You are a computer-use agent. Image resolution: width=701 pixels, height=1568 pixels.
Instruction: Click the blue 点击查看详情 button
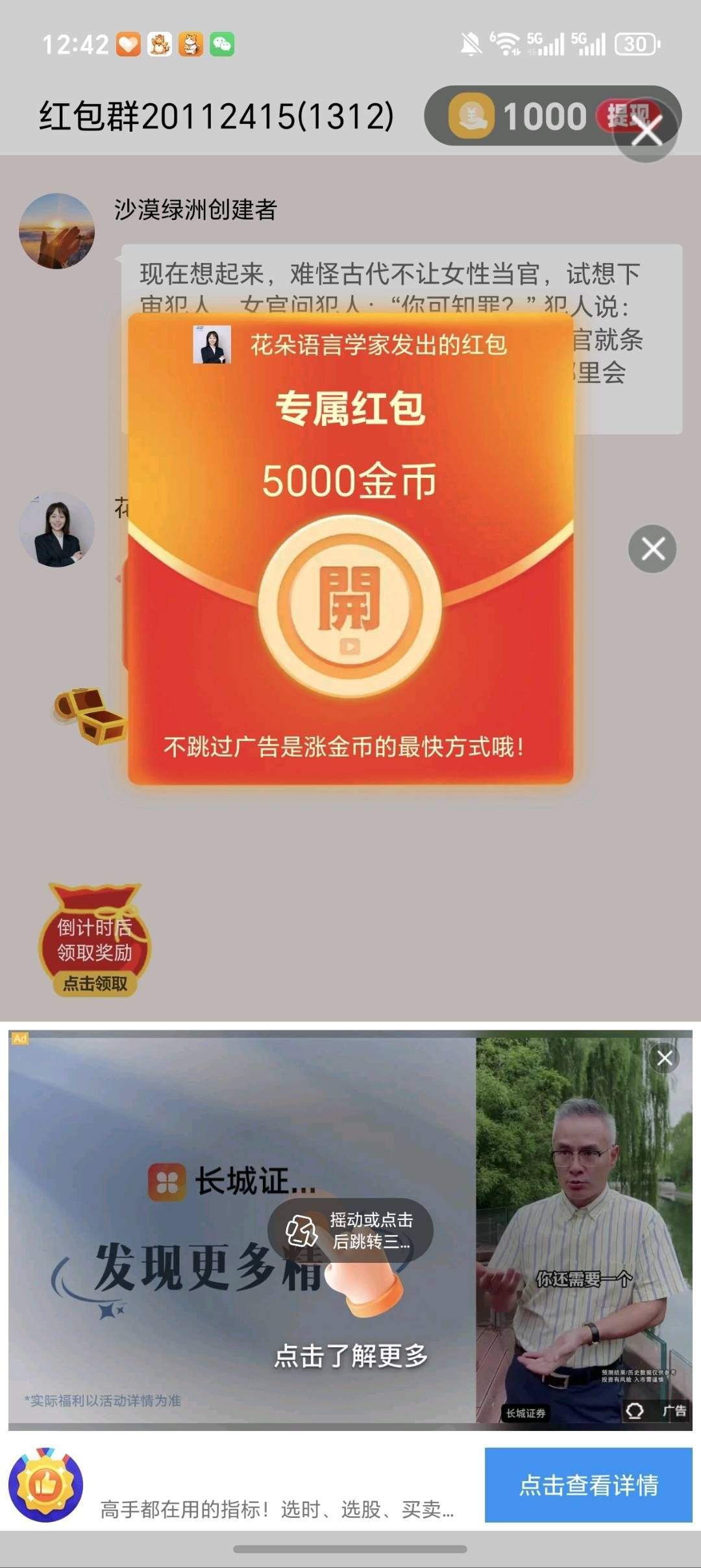pyautogui.click(x=589, y=1487)
